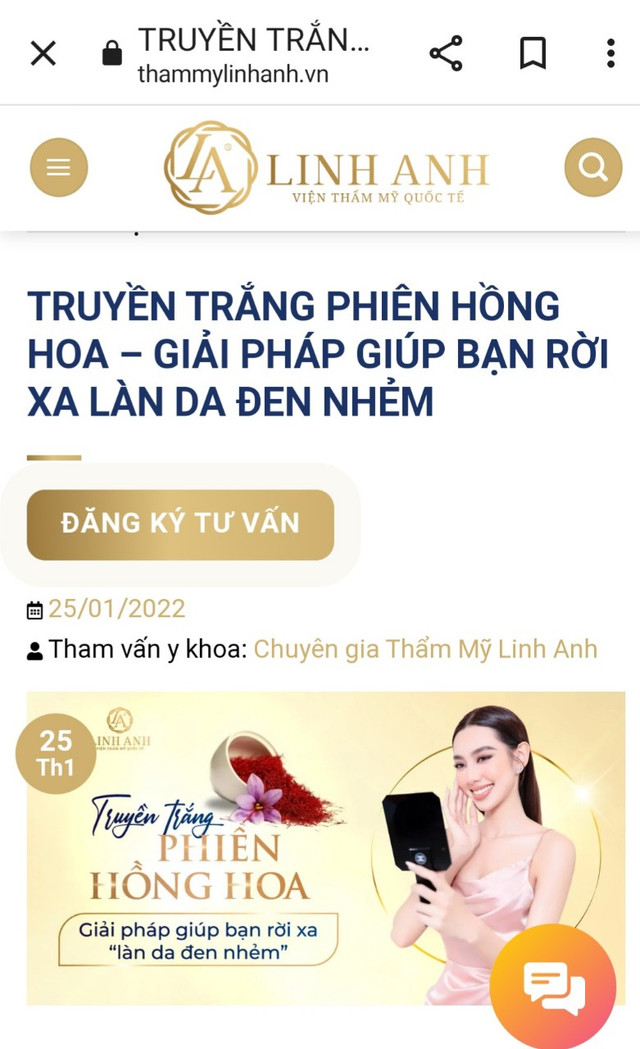Open the site hamburger menu

[x=59, y=167]
